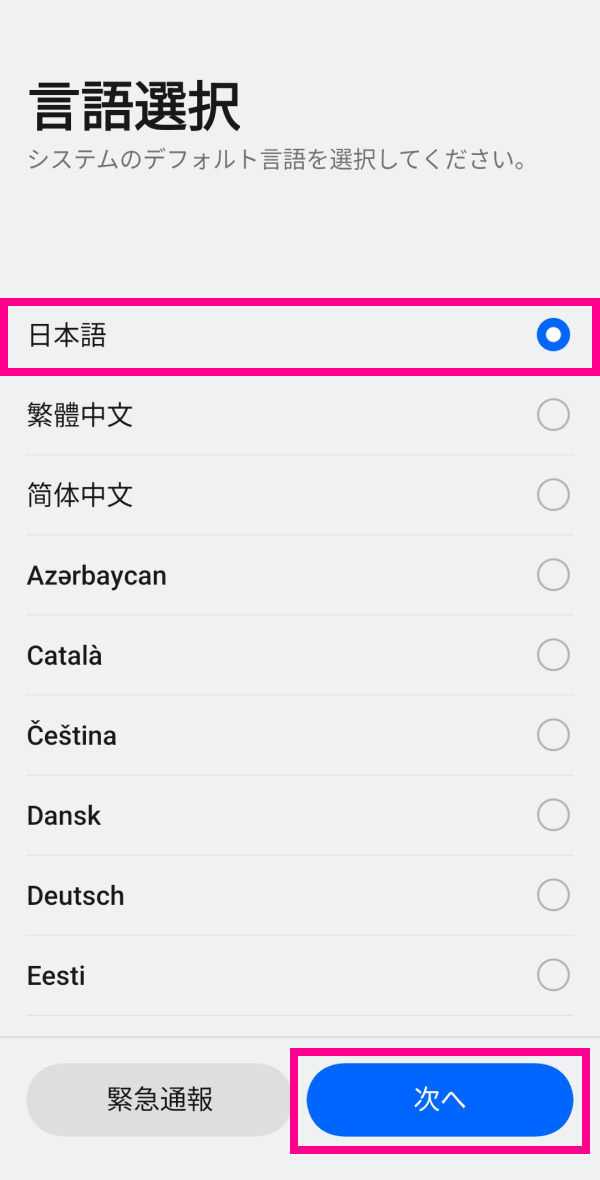Pick Azərbaycan as the language
This screenshot has height=1180, width=600.
coord(300,576)
